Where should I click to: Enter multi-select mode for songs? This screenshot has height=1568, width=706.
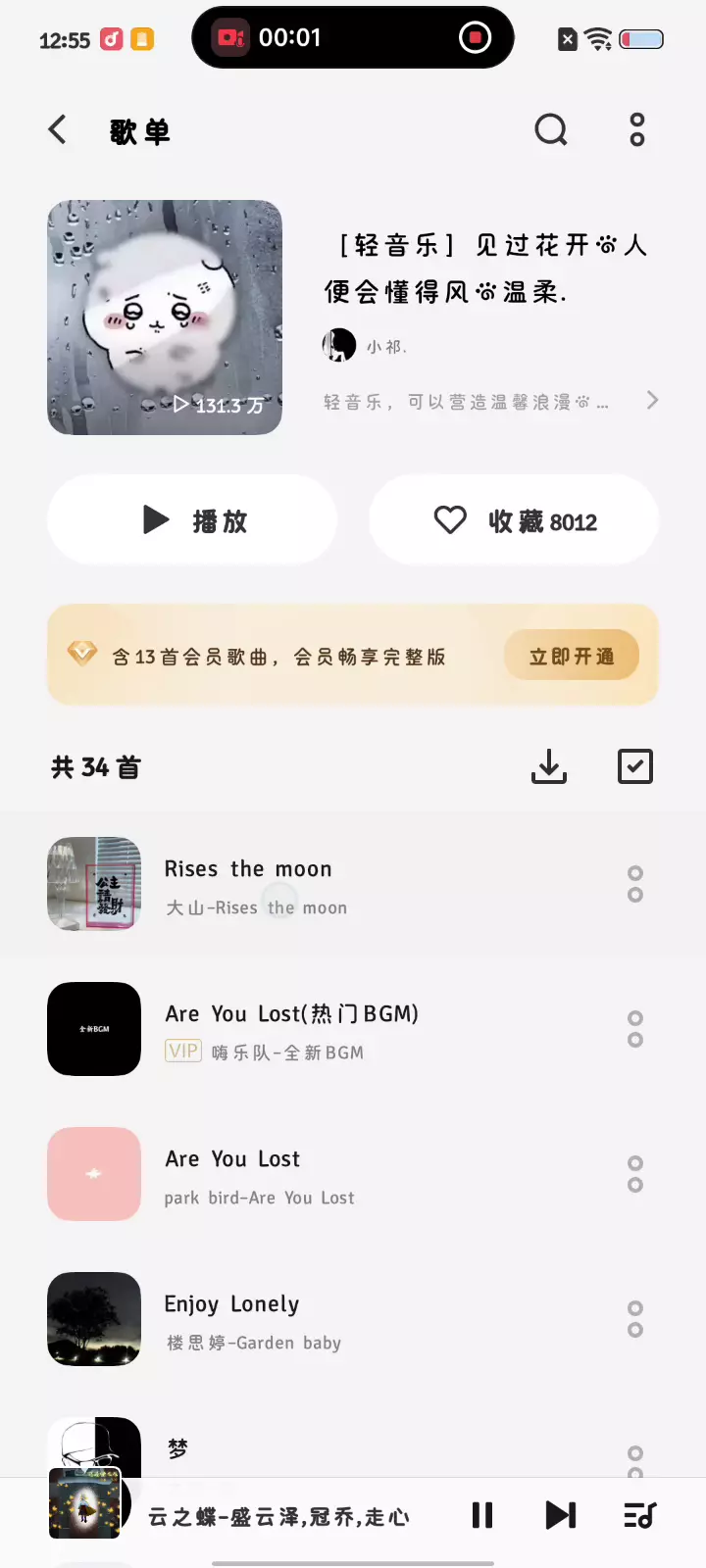[x=635, y=766]
